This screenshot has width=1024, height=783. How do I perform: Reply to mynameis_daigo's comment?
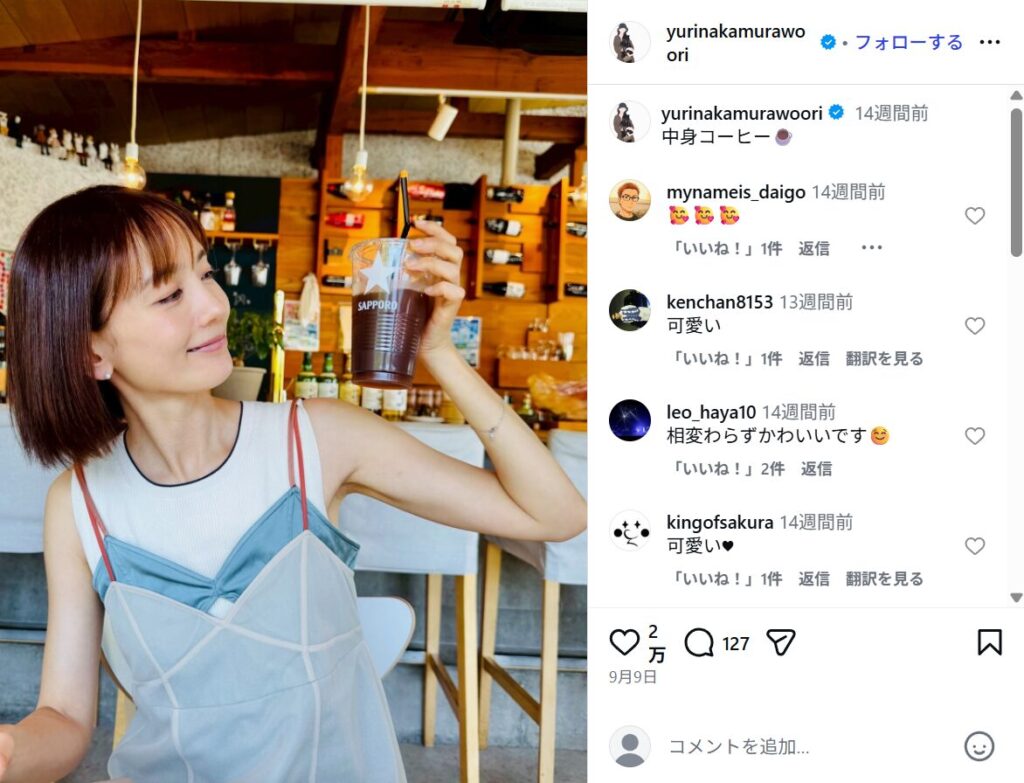(813, 248)
